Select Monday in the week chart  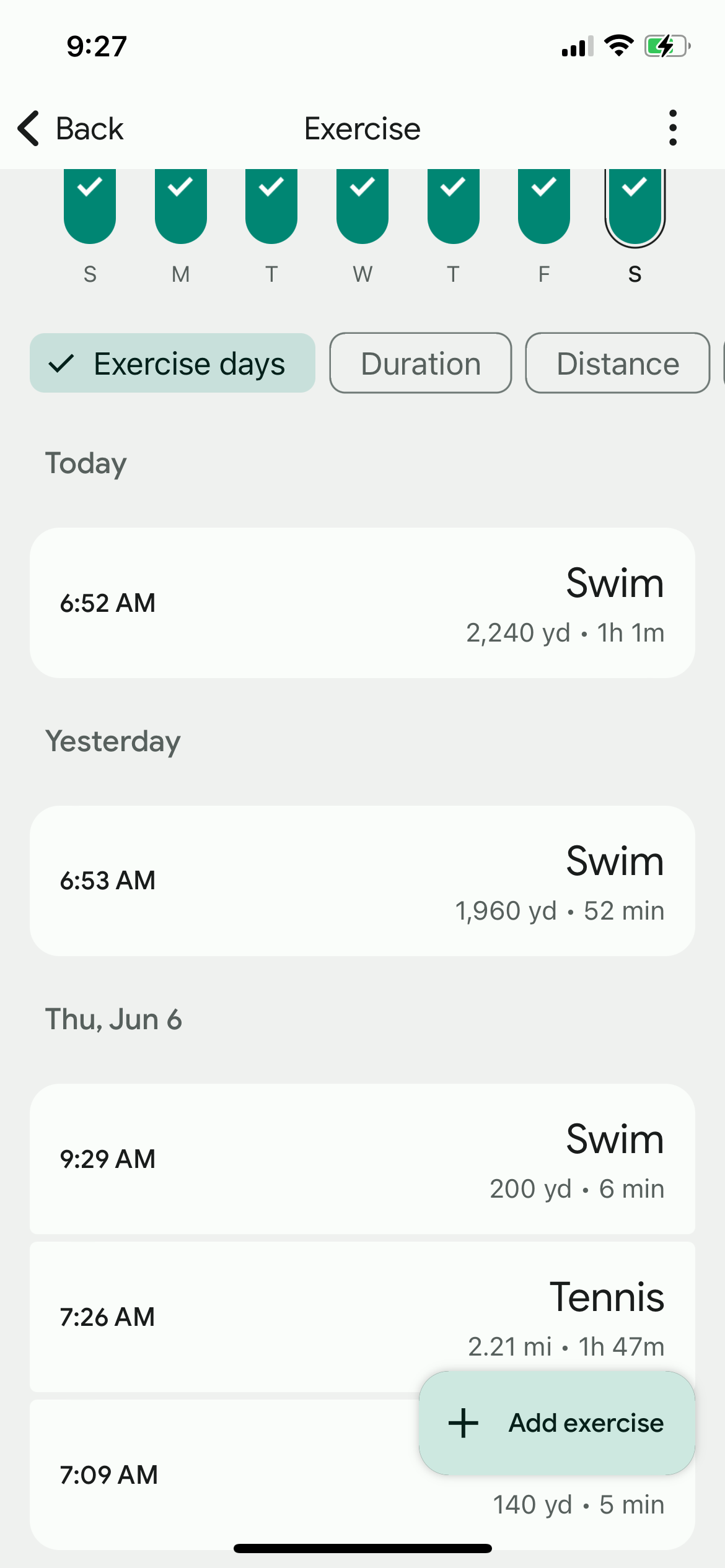click(x=181, y=207)
